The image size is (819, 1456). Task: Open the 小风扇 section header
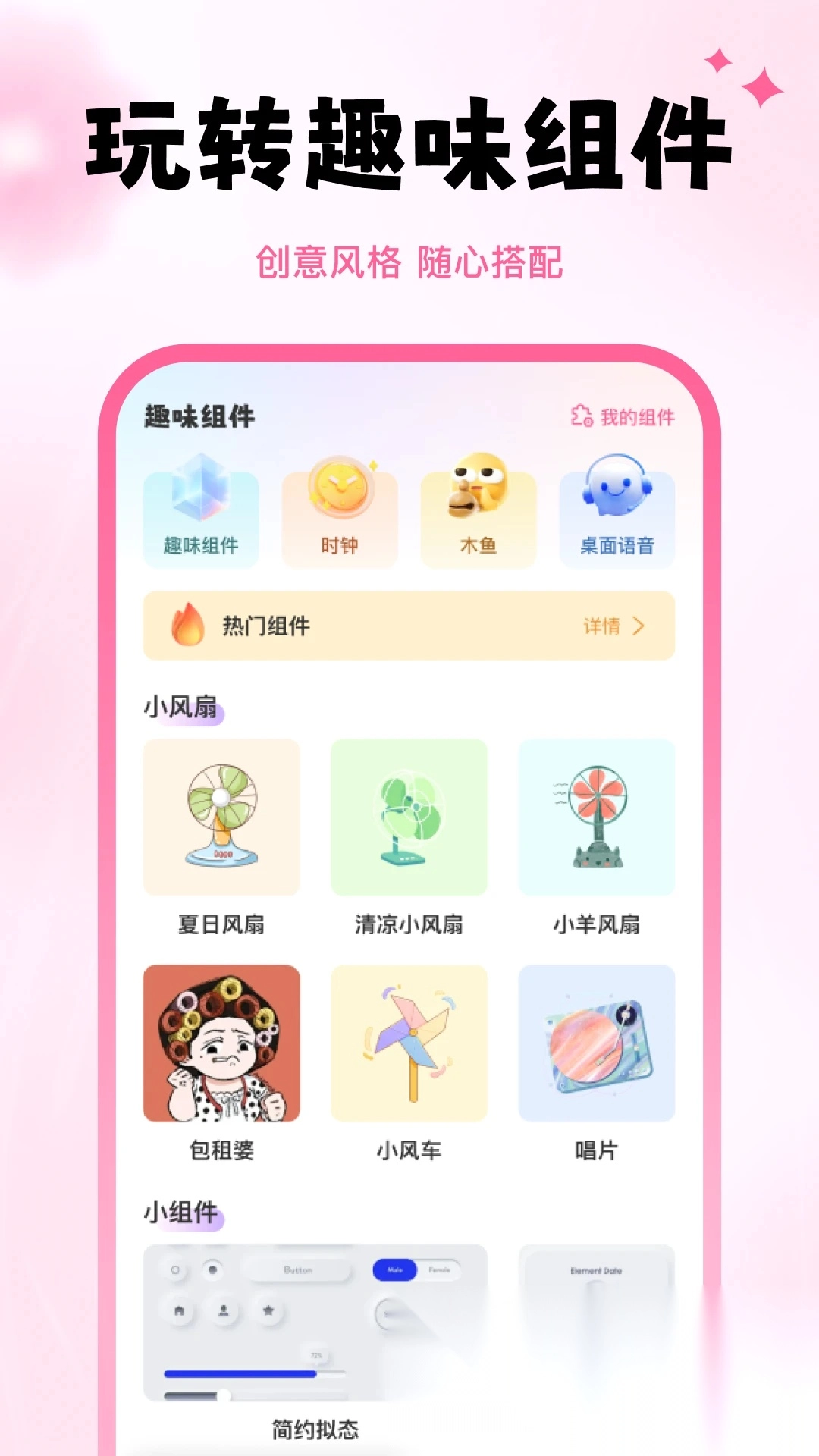(183, 705)
